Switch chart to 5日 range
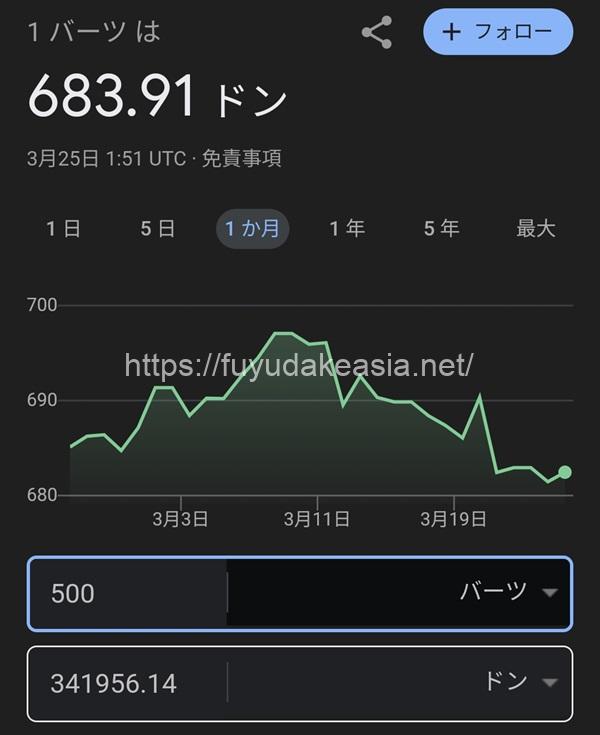The height and width of the screenshot is (735, 600). pos(158,229)
